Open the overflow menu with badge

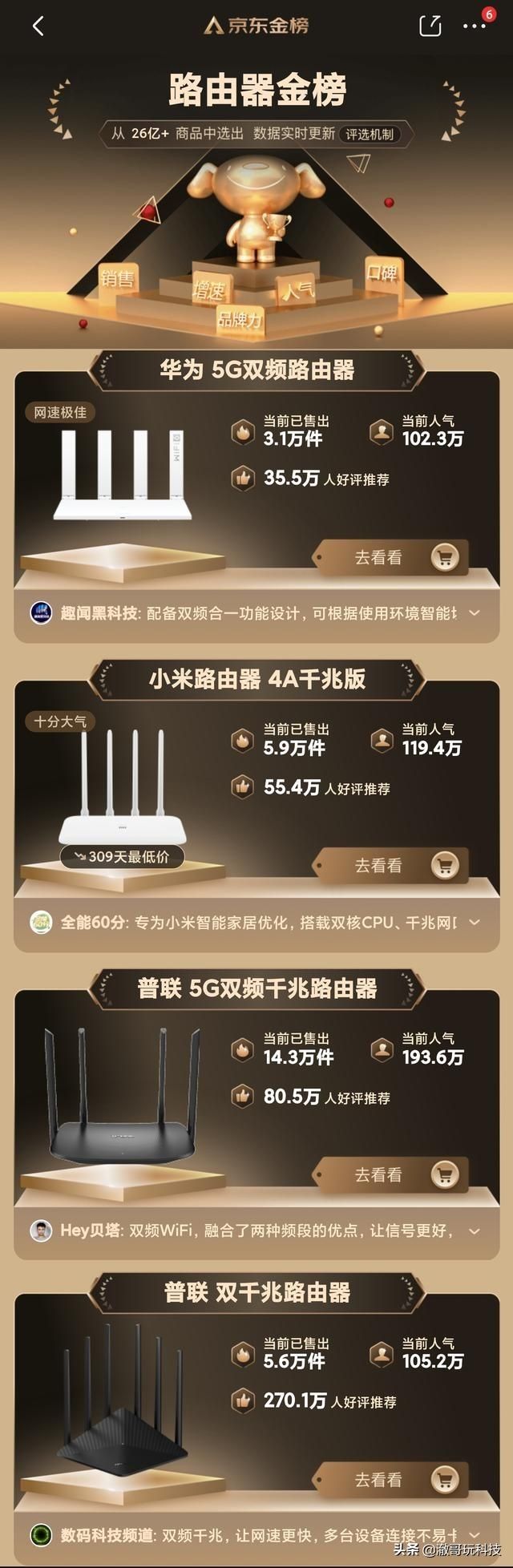click(475, 26)
